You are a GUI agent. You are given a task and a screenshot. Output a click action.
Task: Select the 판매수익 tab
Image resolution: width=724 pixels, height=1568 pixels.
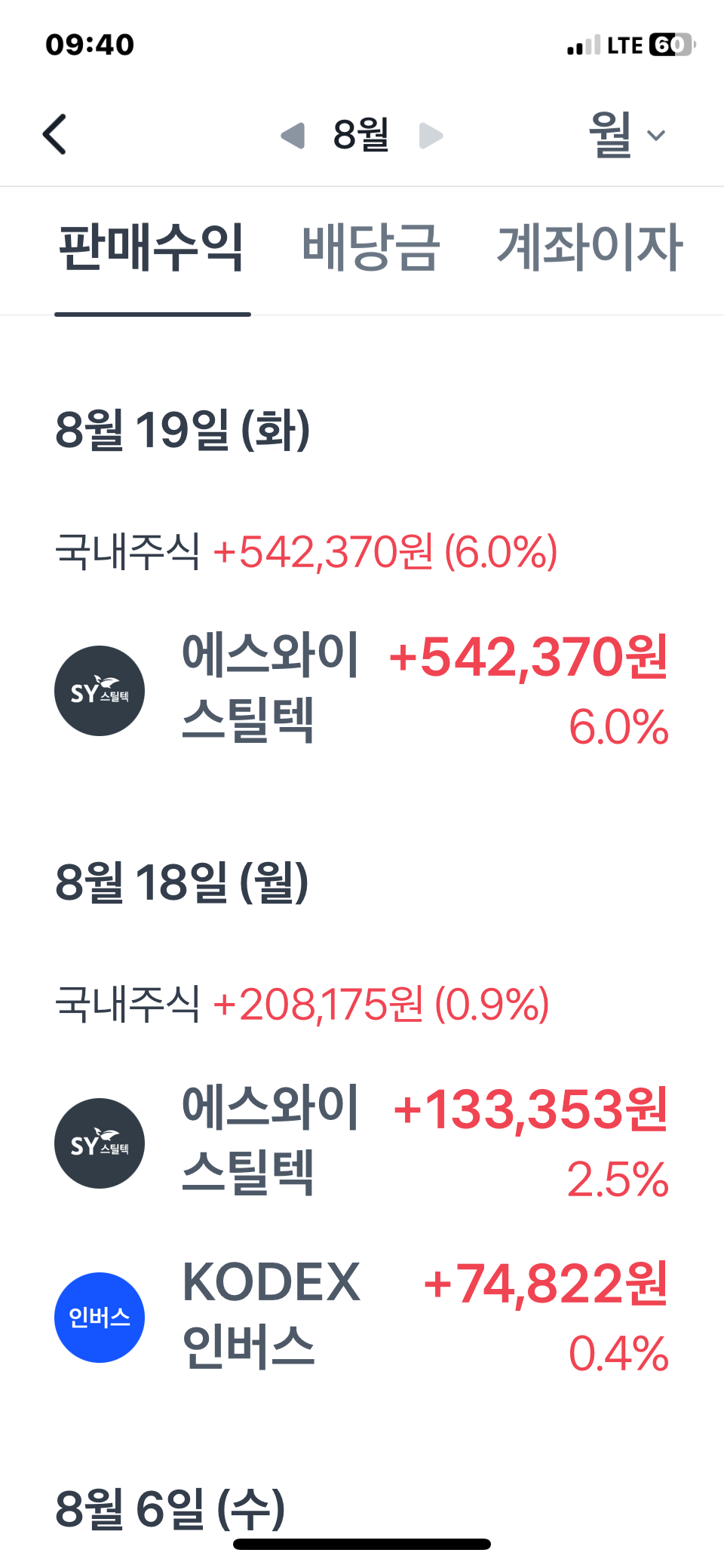152,247
